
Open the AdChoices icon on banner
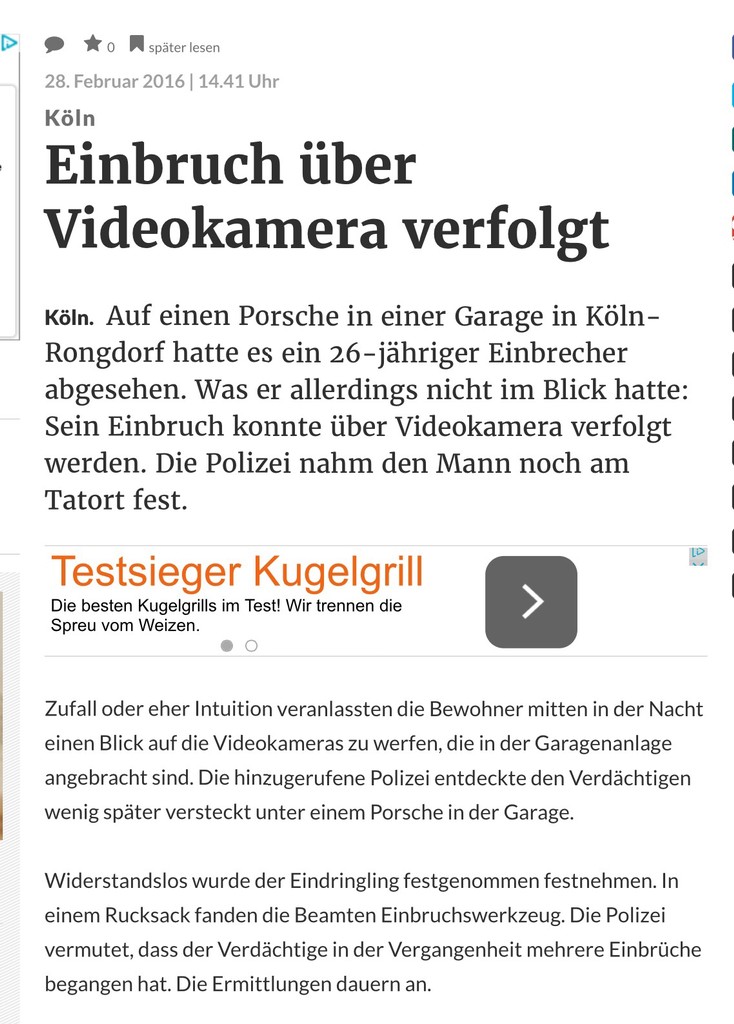click(698, 556)
